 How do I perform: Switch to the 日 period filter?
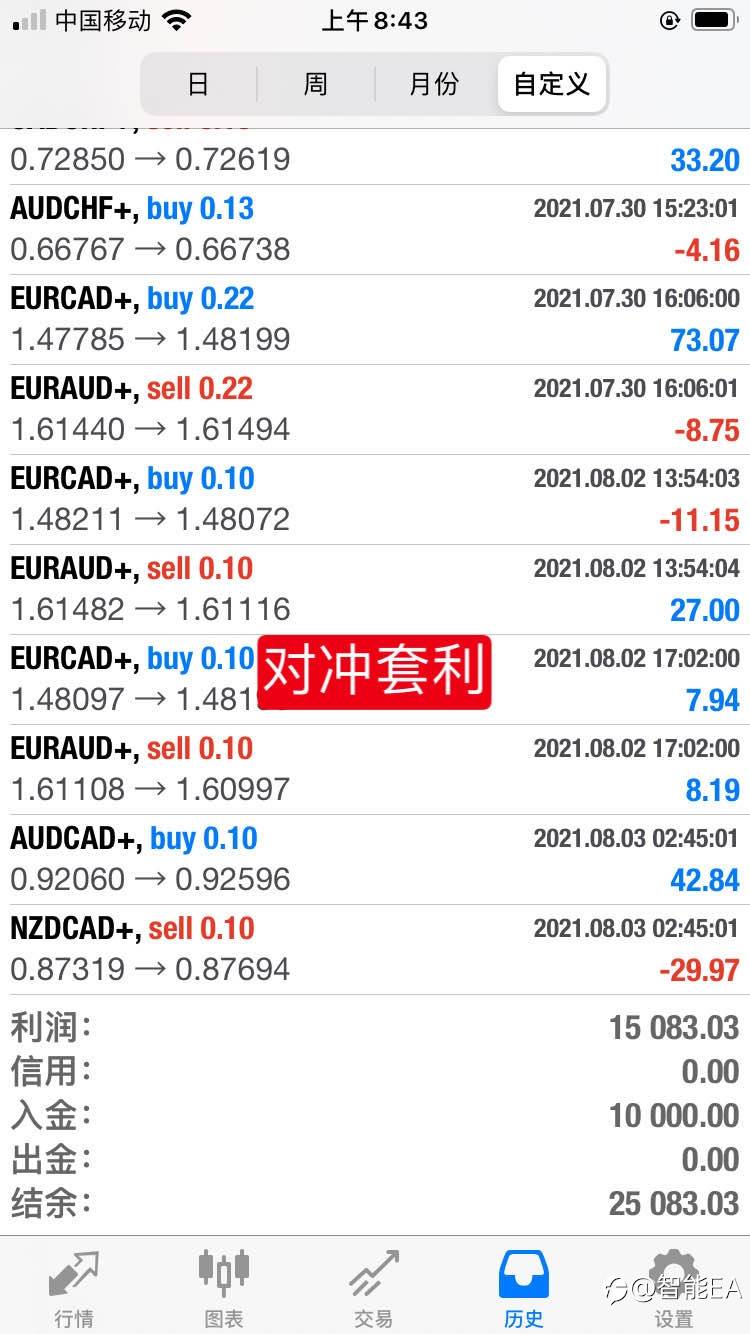[x=198, y=84]
